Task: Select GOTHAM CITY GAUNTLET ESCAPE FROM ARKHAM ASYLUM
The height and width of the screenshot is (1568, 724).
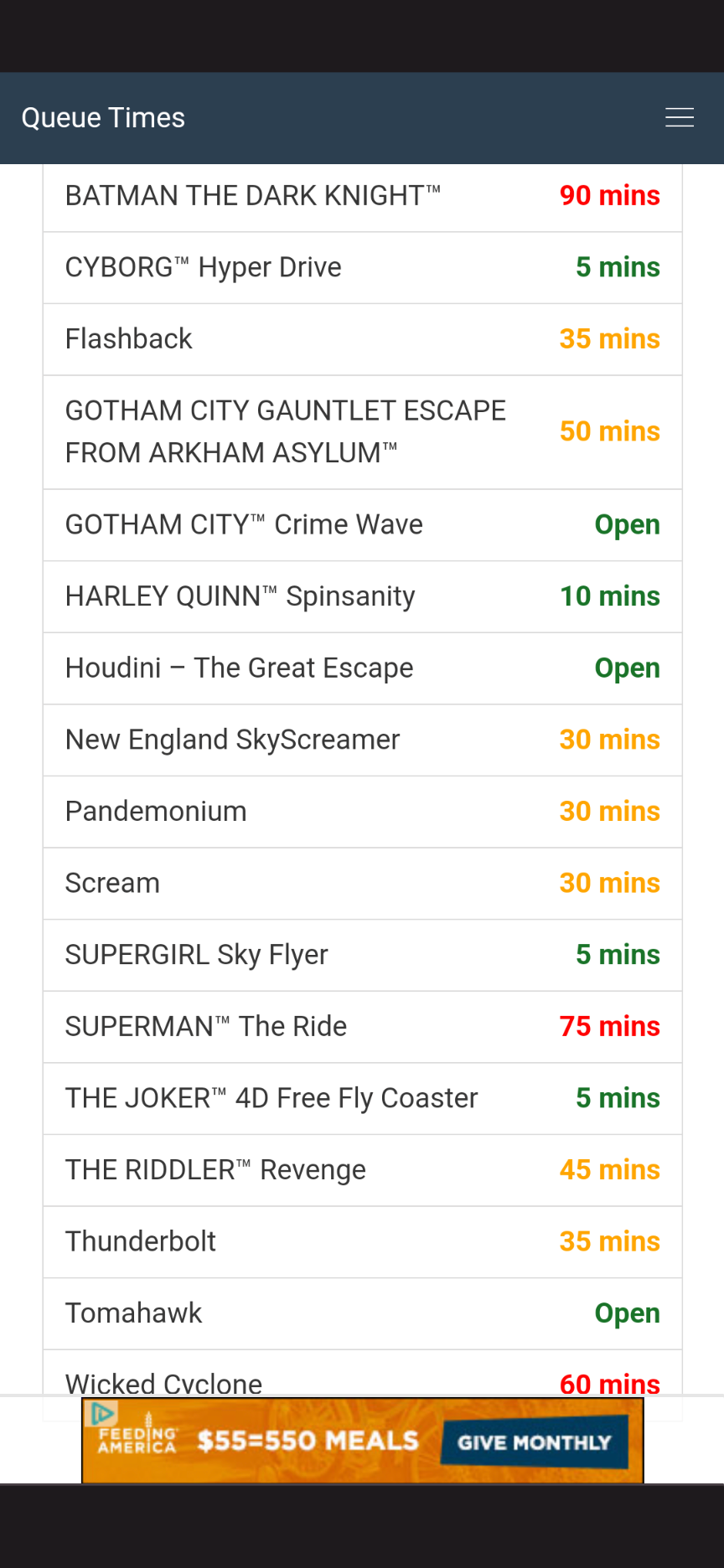Action: tap(363, 432)
